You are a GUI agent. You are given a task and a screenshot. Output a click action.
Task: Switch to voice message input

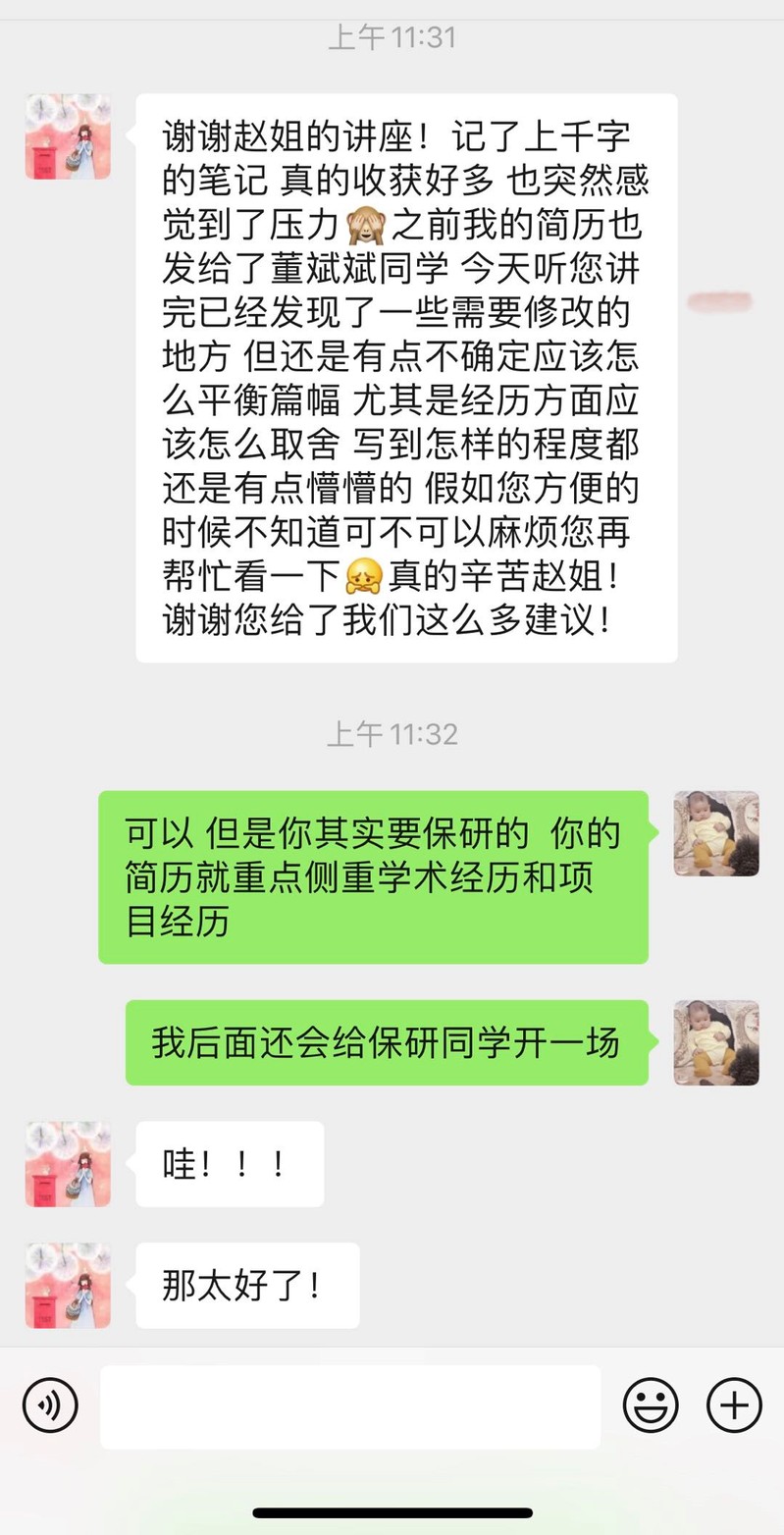pyautogui.click(x=50, y=1406)
